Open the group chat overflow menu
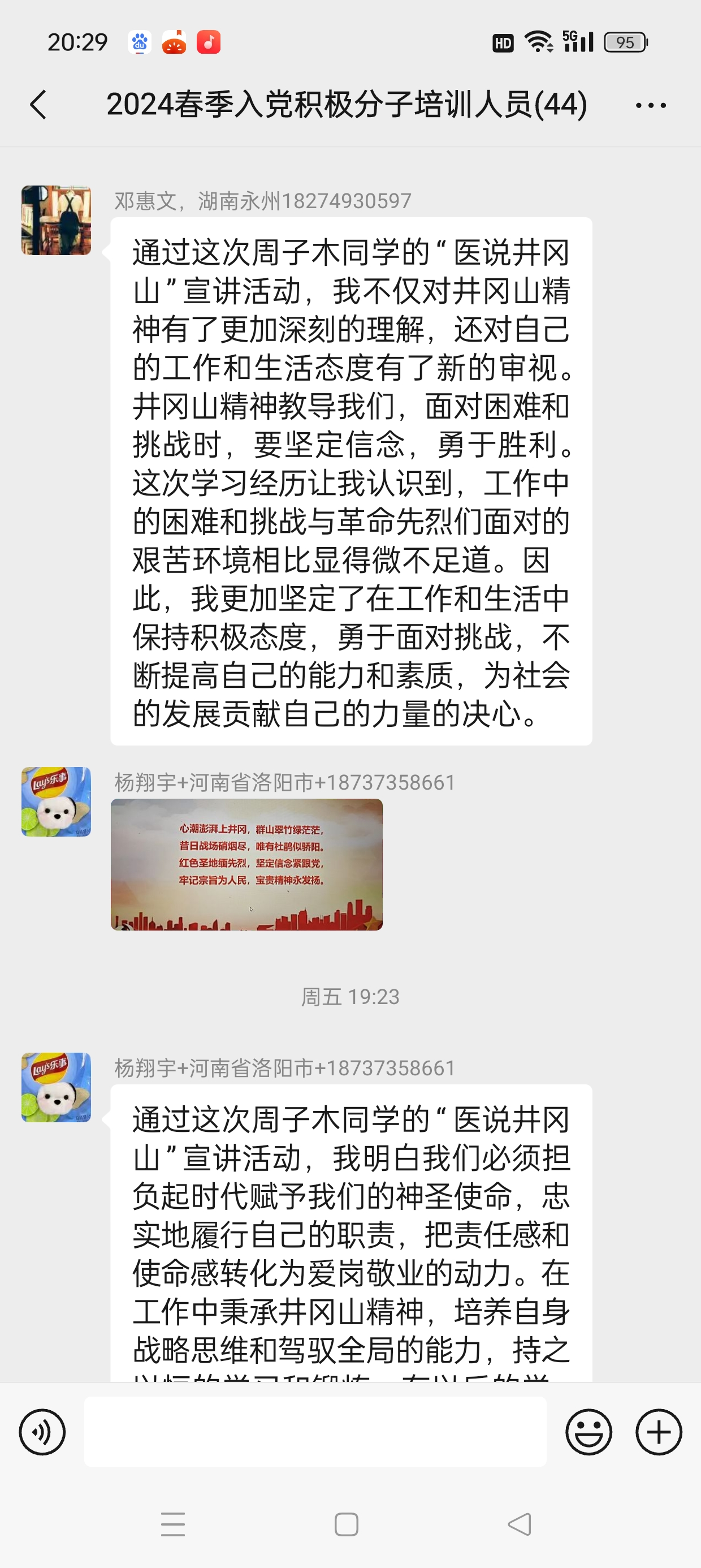The height and width of the screenshot is (1568, 701). [x=650, y=105]
